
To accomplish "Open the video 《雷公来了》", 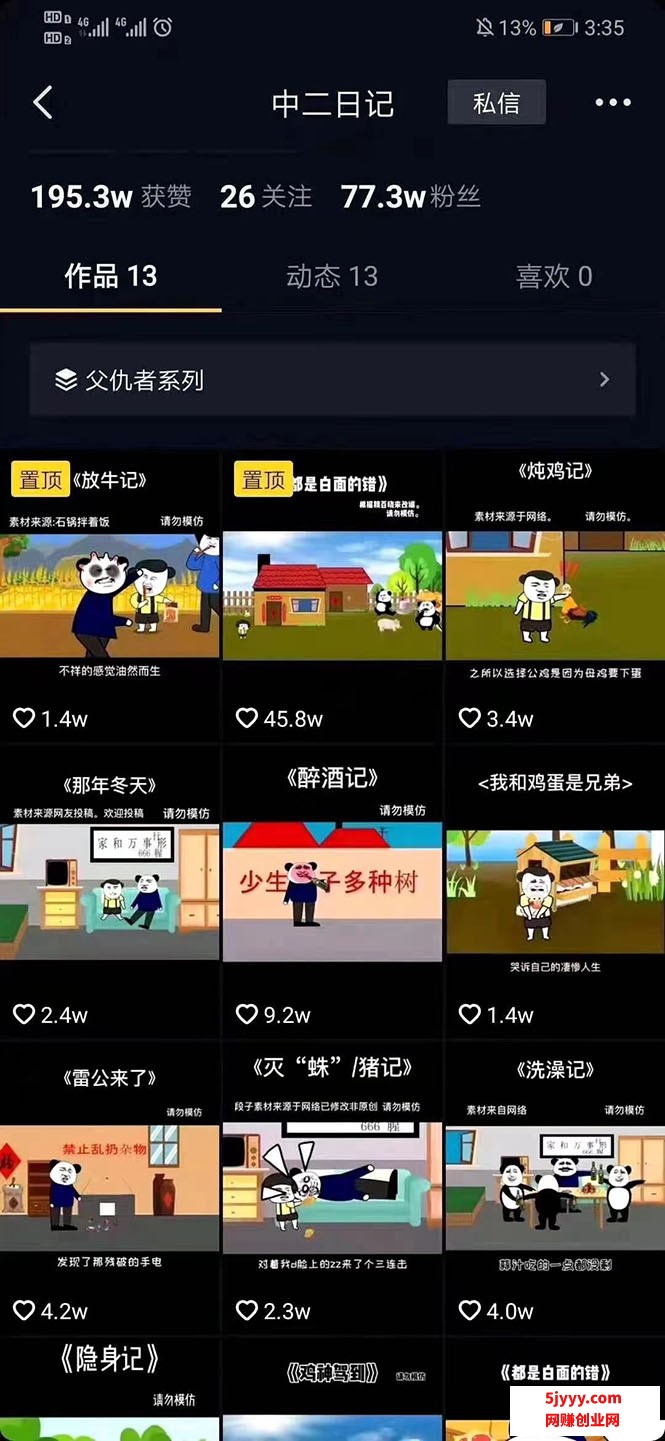I will [x=110, y=1188].
